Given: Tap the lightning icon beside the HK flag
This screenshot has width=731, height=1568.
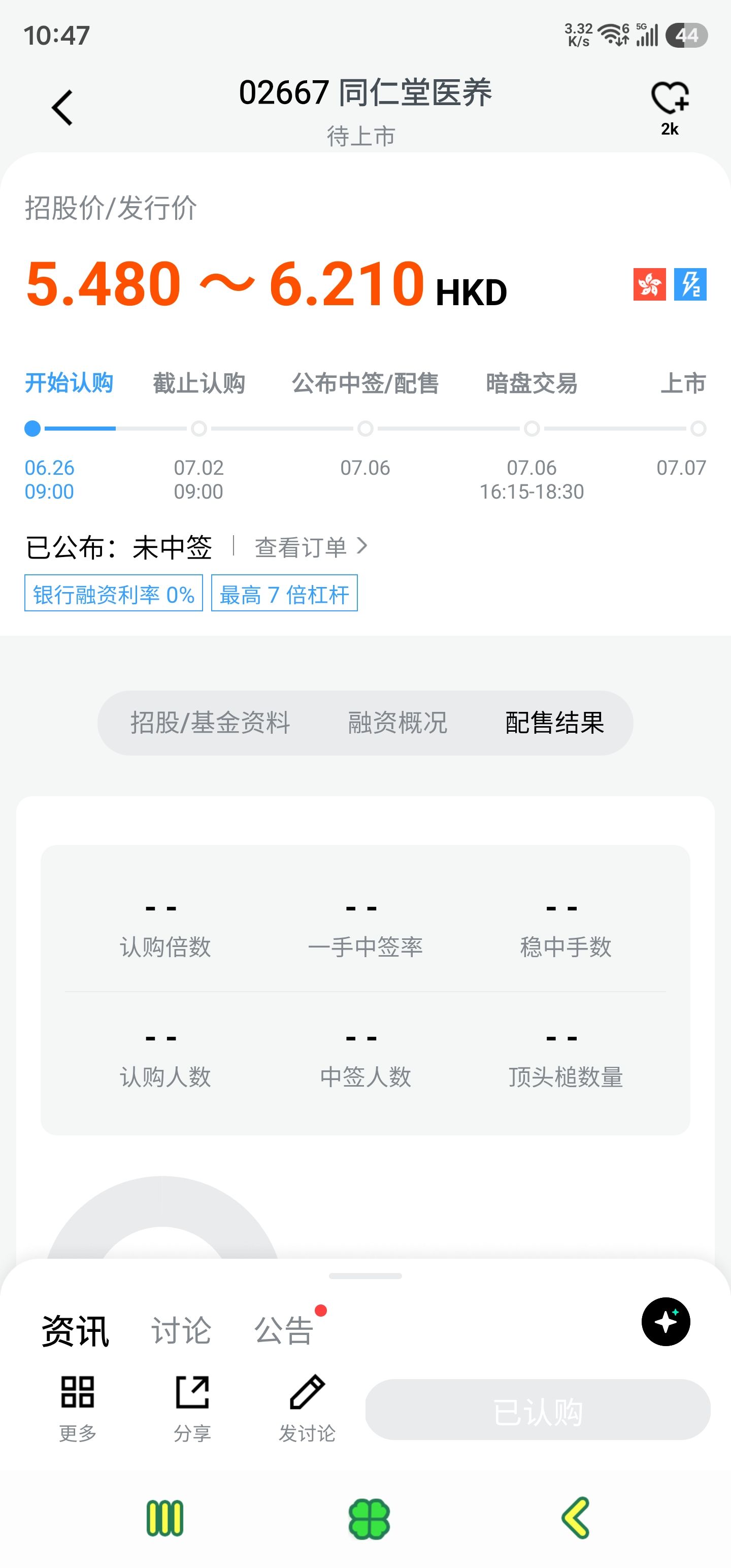Looking at the screenshot, I should (690, 284).
